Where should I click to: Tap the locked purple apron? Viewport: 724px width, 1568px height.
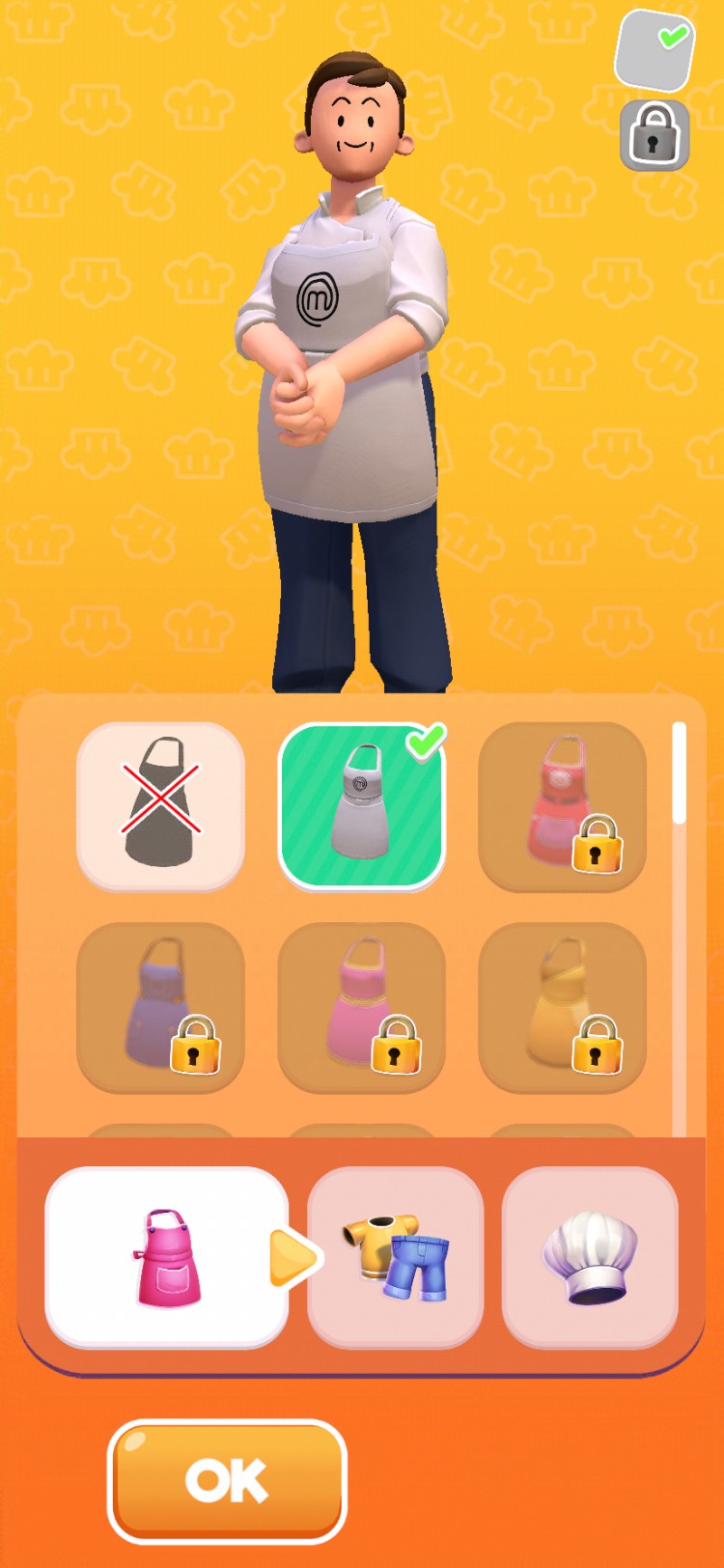click(x=160, y=1006)
